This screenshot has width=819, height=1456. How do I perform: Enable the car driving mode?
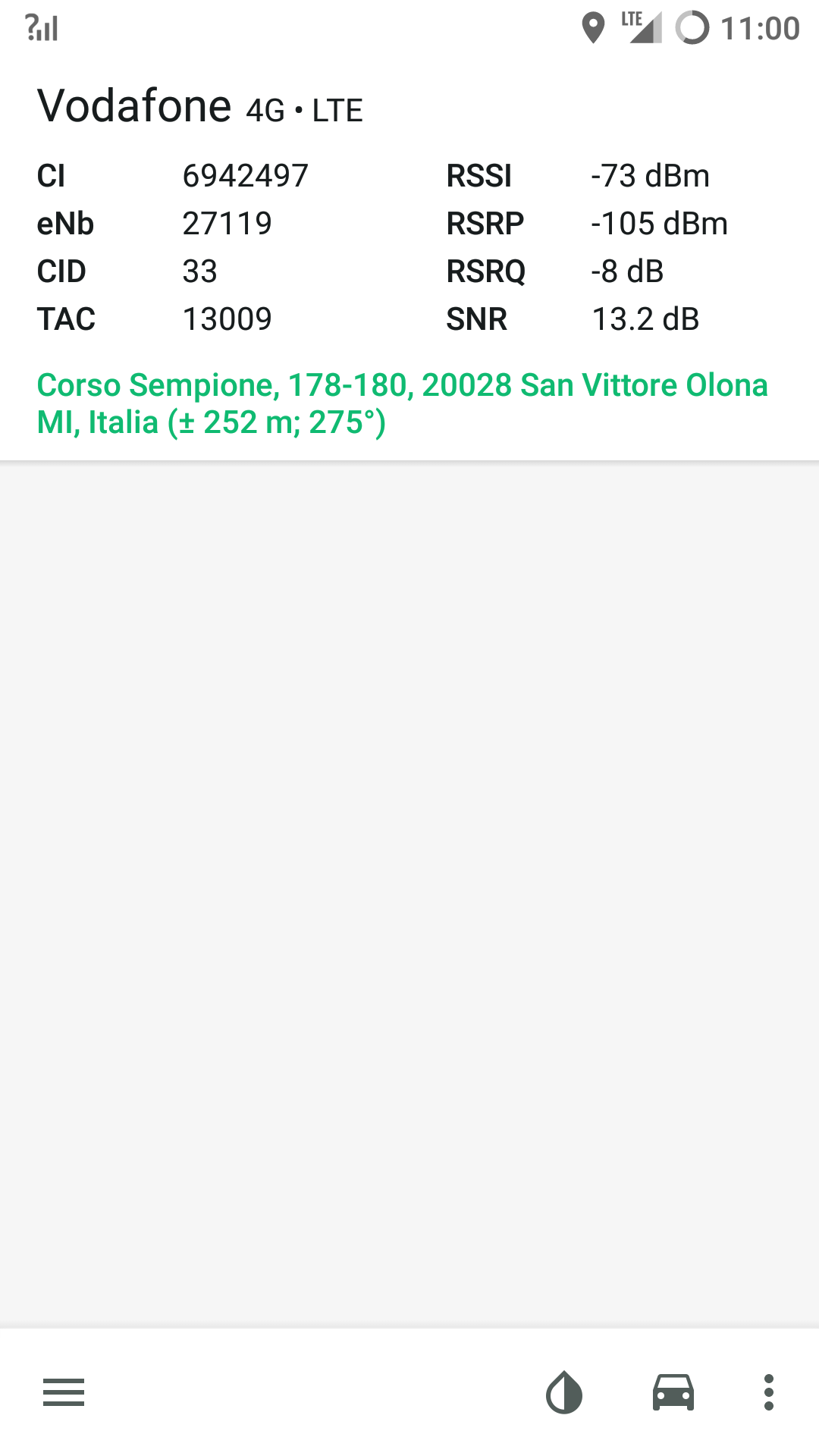click(673, 1392)
